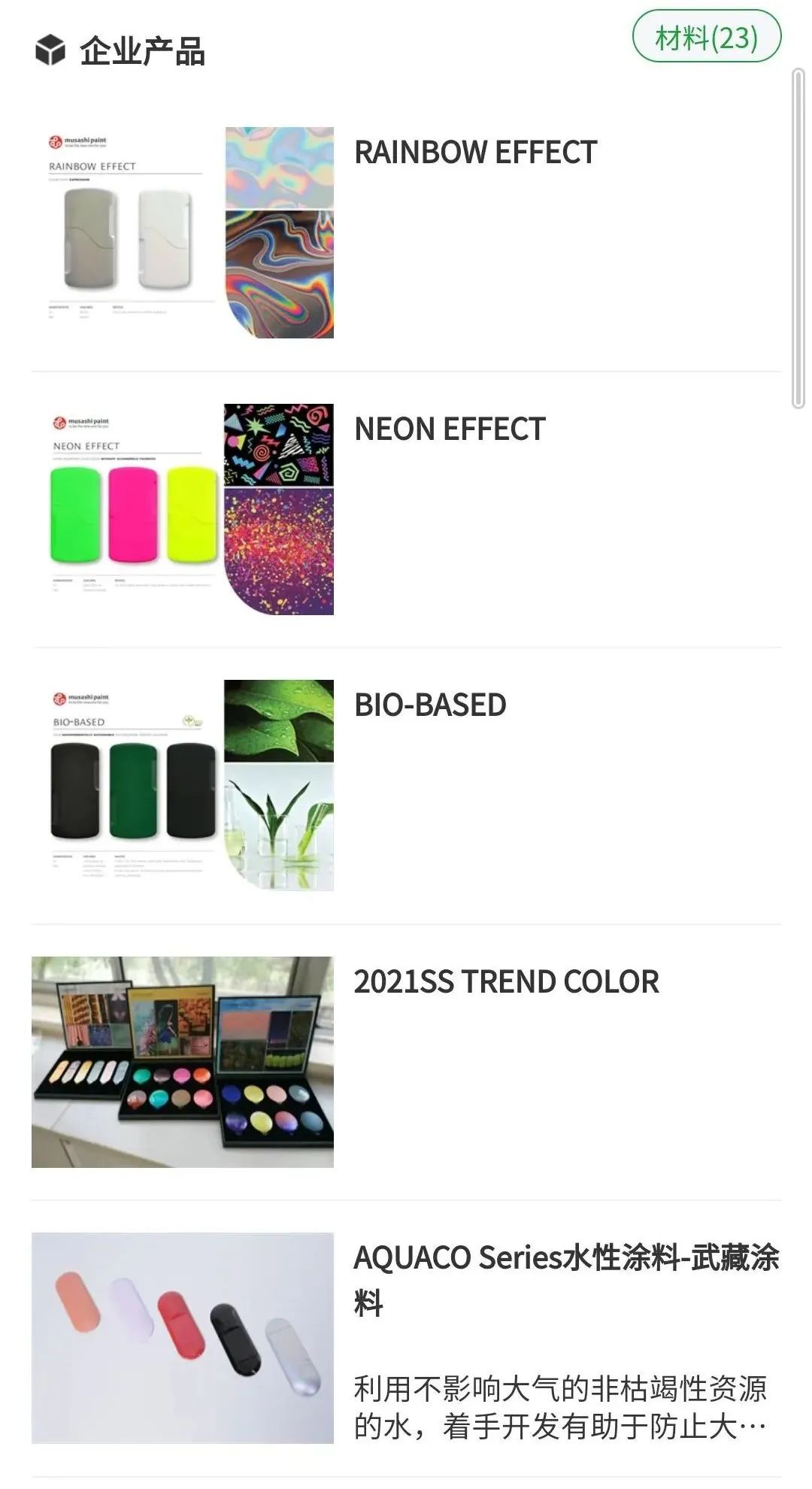Open the RAINBOW EFFECT product
812x1489 pixels.
click(x=475, y=153)
